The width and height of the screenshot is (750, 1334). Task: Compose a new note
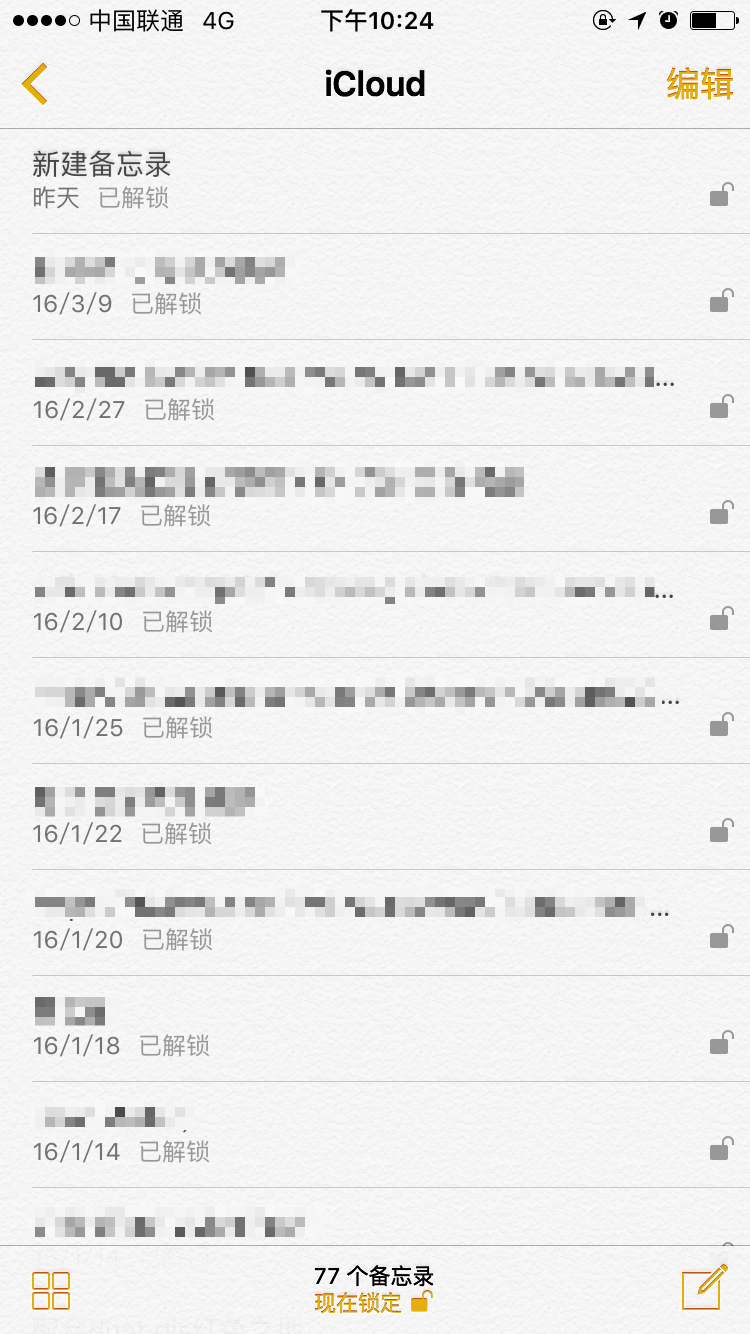(x=704, y=1287)
